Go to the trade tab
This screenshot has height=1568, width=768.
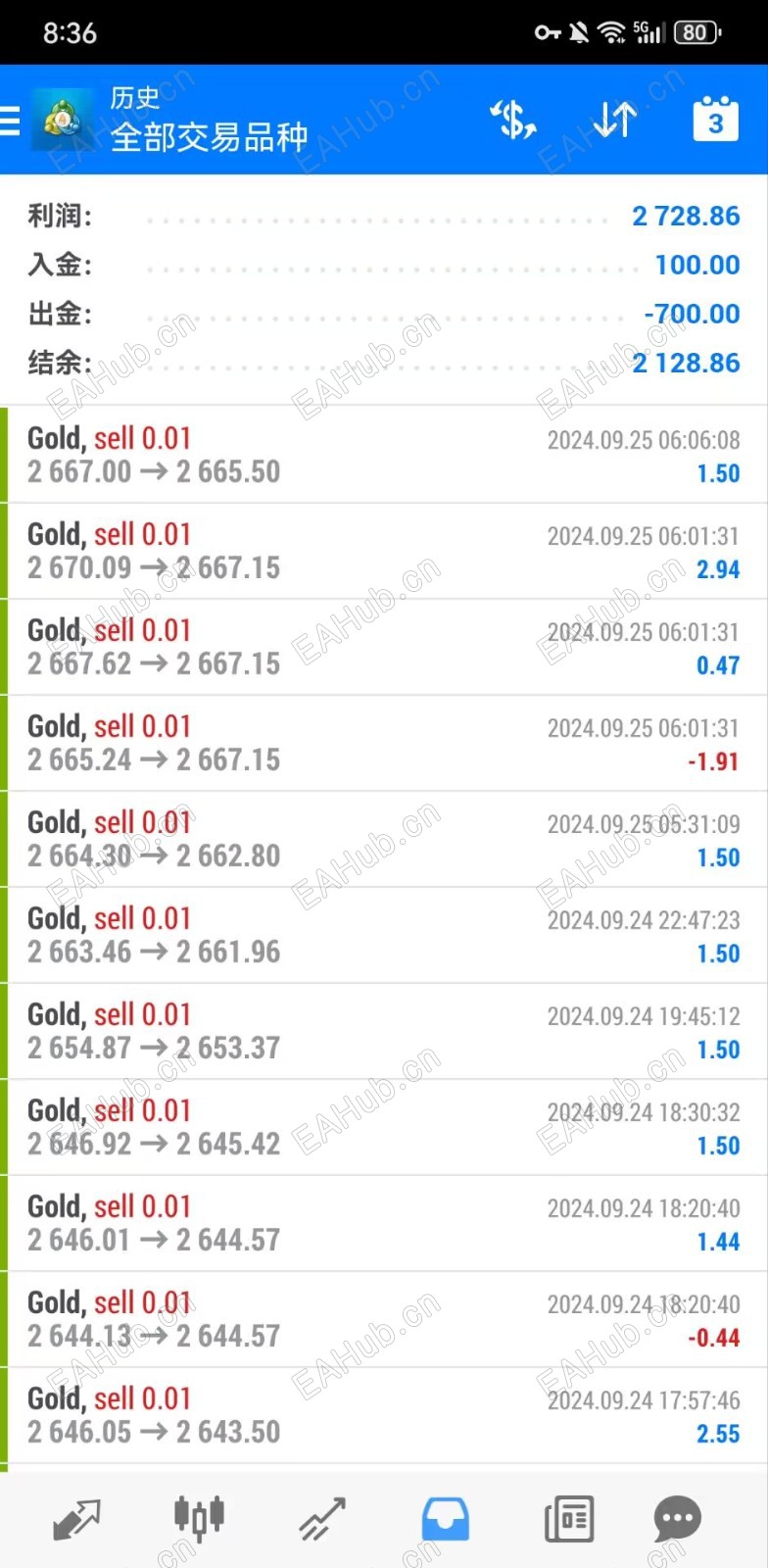(322, 1519)
